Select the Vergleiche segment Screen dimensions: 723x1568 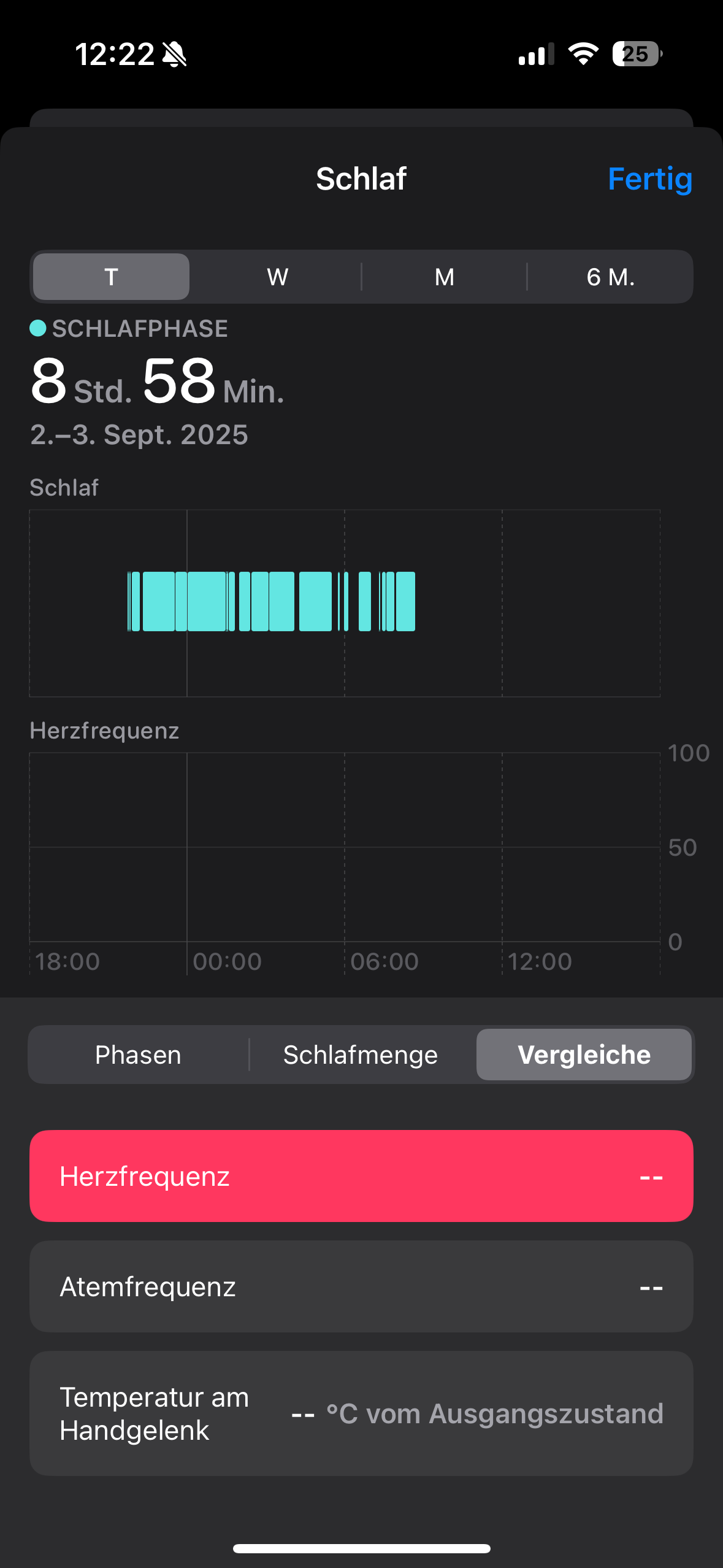(x=584, y=1055)
